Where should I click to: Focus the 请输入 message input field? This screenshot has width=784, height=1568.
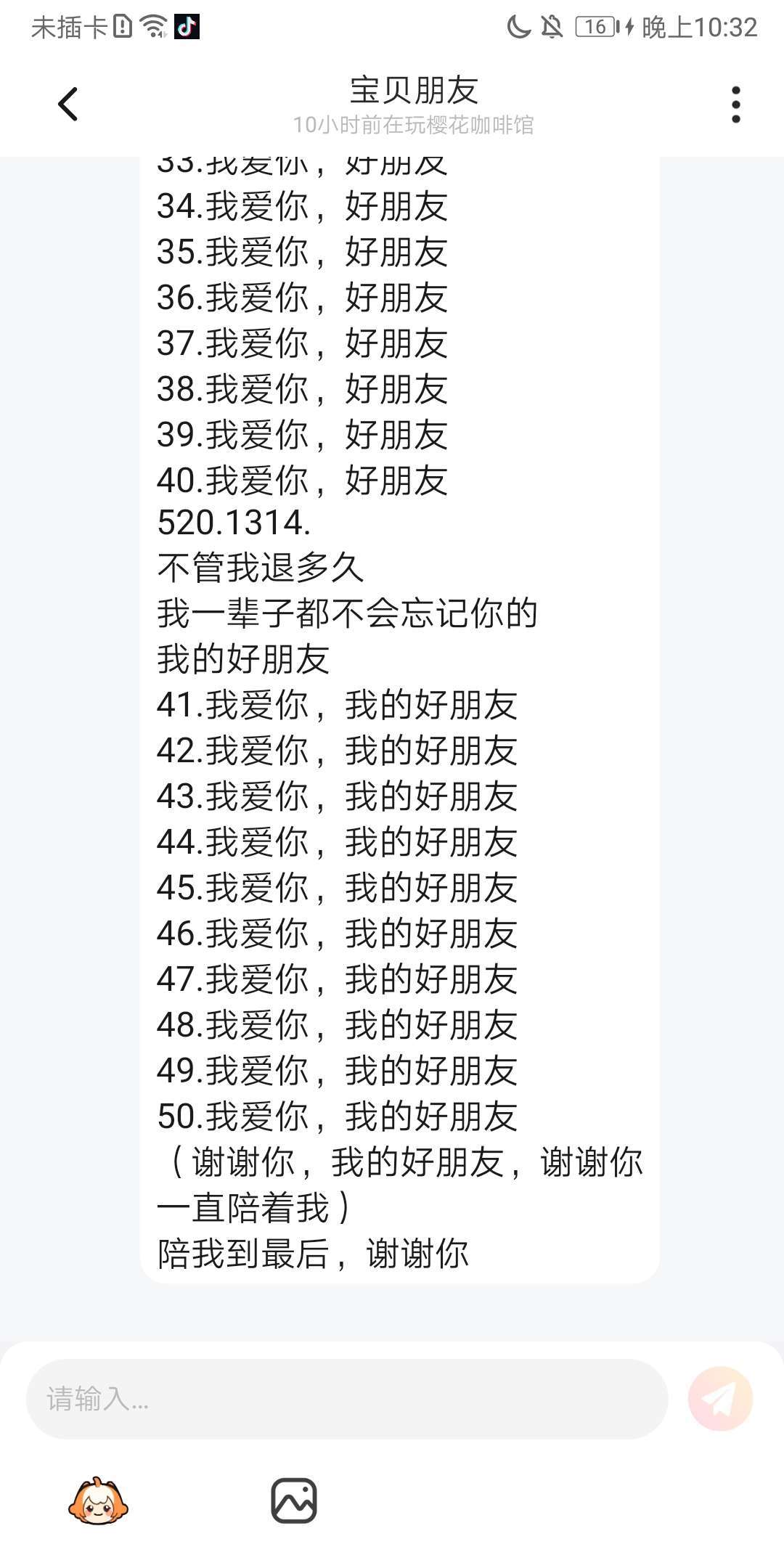[347, 1399]
